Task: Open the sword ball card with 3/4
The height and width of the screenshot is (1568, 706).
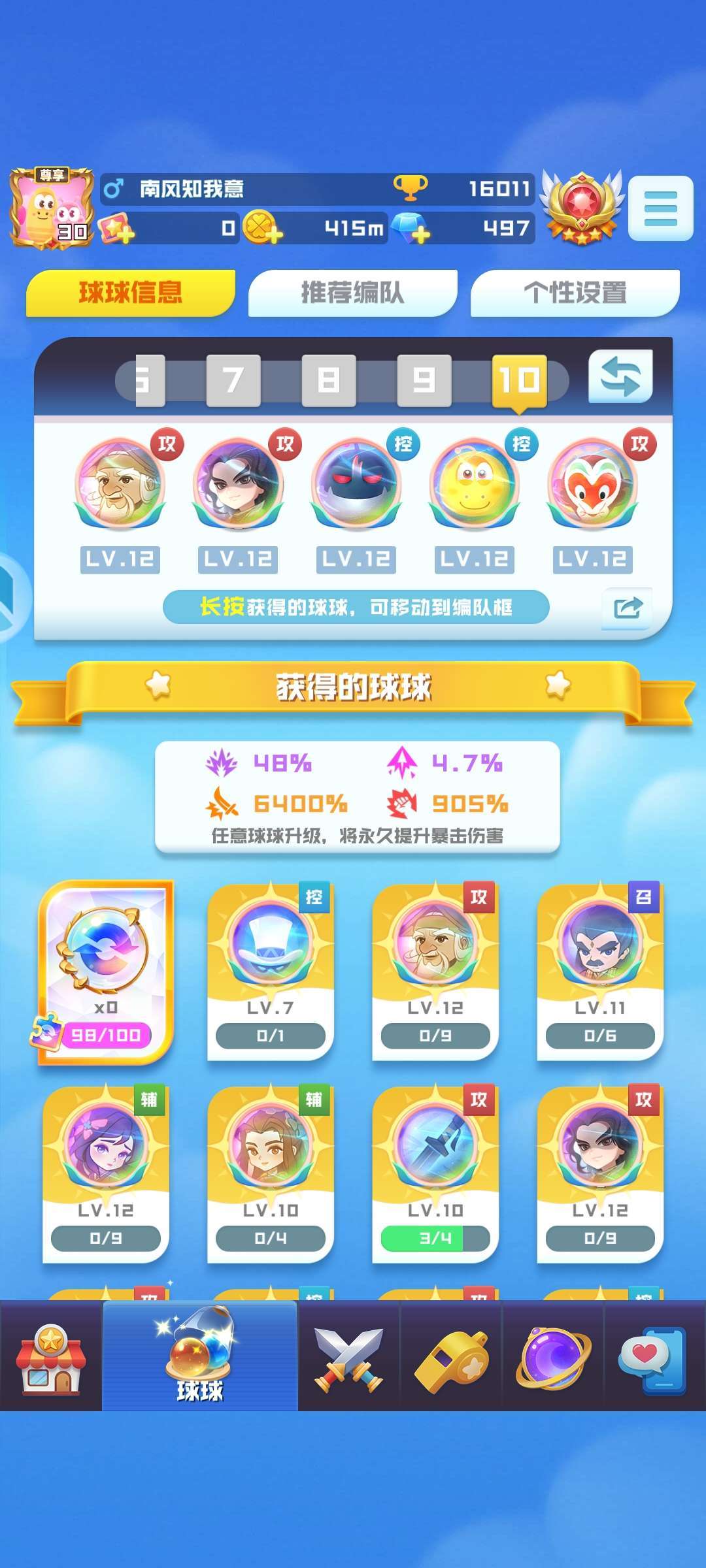Action: (x=435, y=1174)
